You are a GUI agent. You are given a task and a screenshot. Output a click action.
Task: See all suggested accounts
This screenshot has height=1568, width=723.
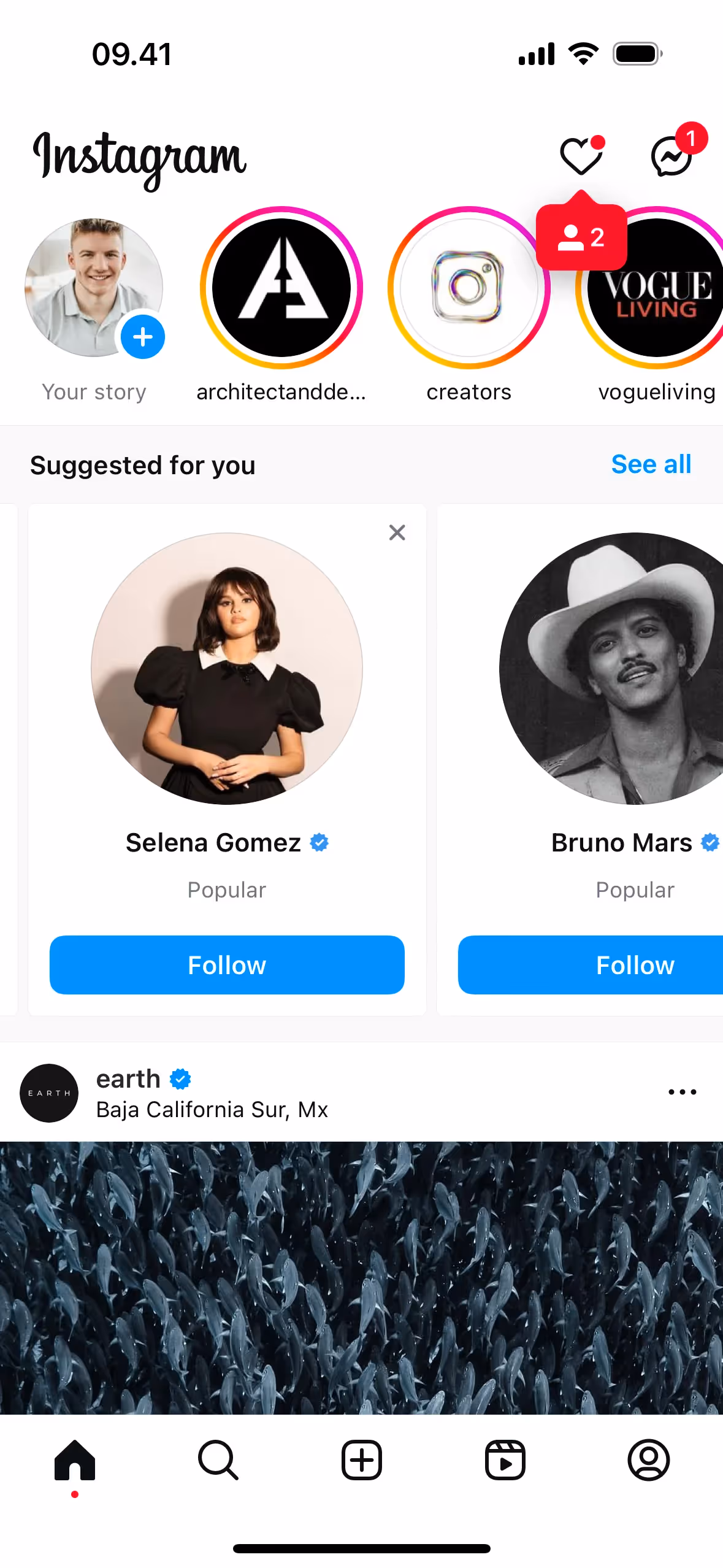pos(651,464)
